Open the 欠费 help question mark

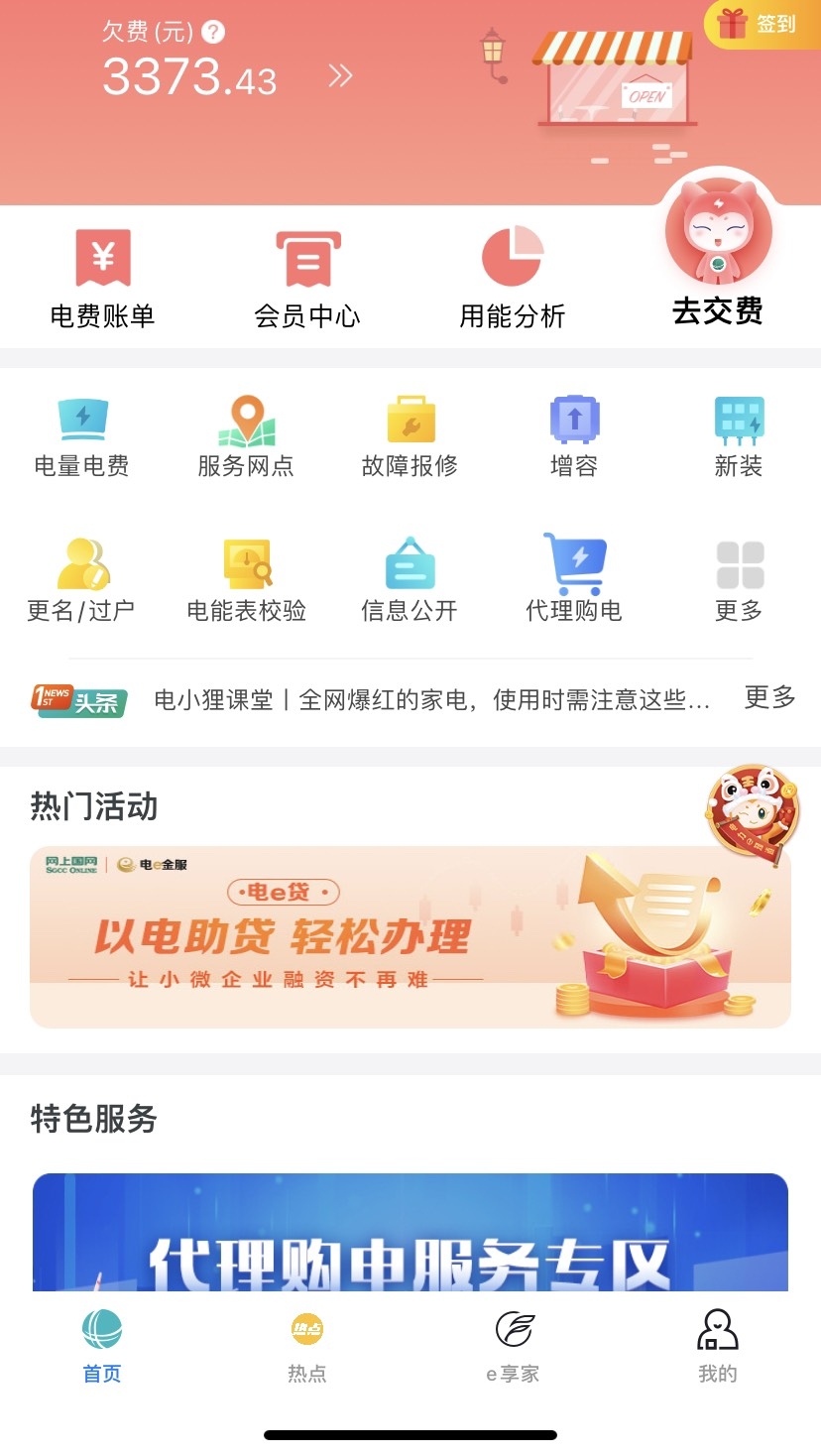tap(213, 32)
